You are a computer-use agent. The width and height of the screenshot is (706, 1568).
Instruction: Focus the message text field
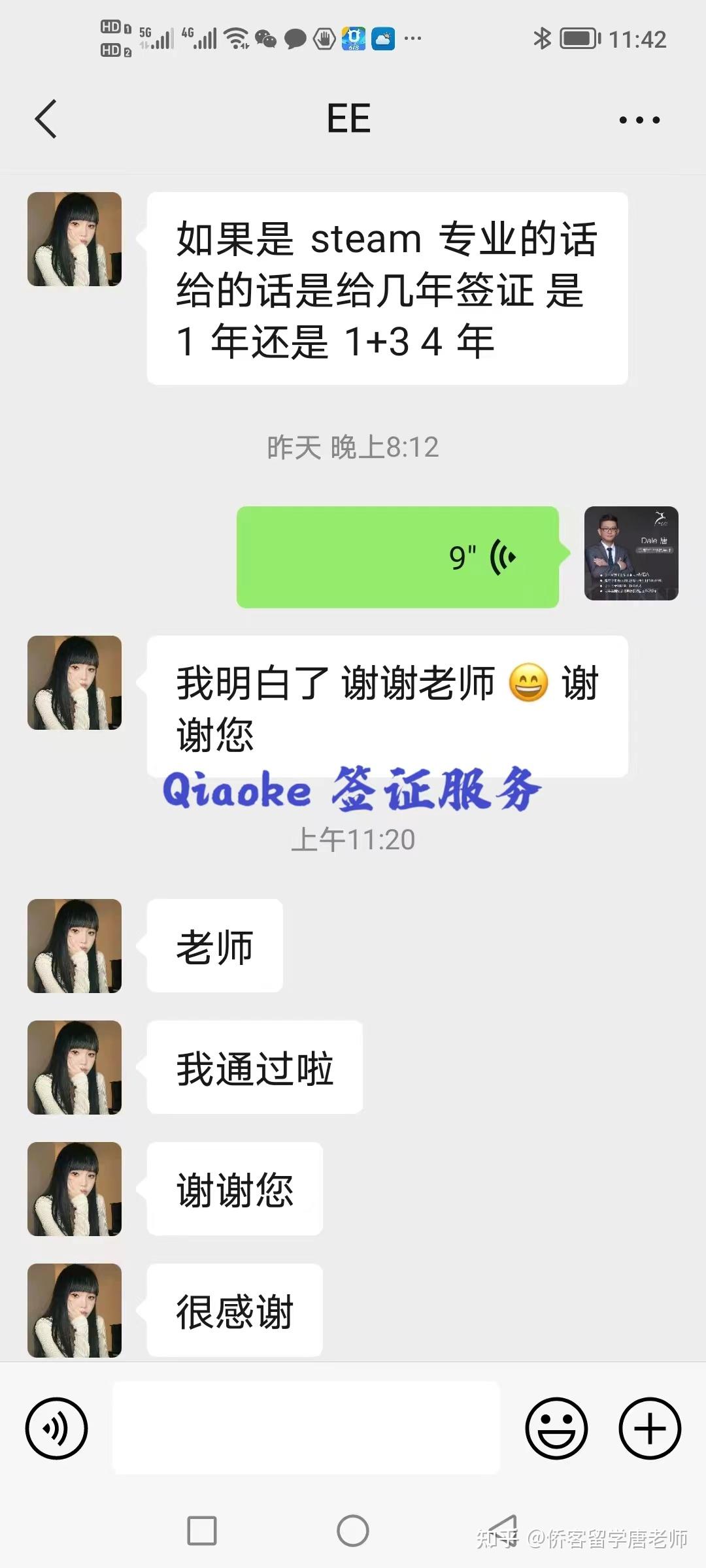[x=306, y=1428]
